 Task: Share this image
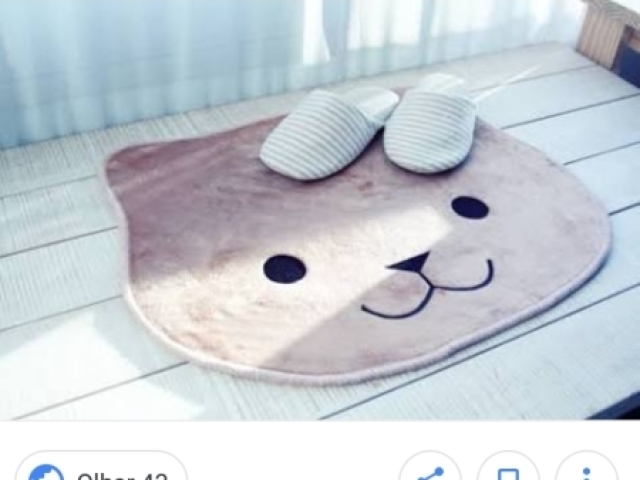click(430, 472)
